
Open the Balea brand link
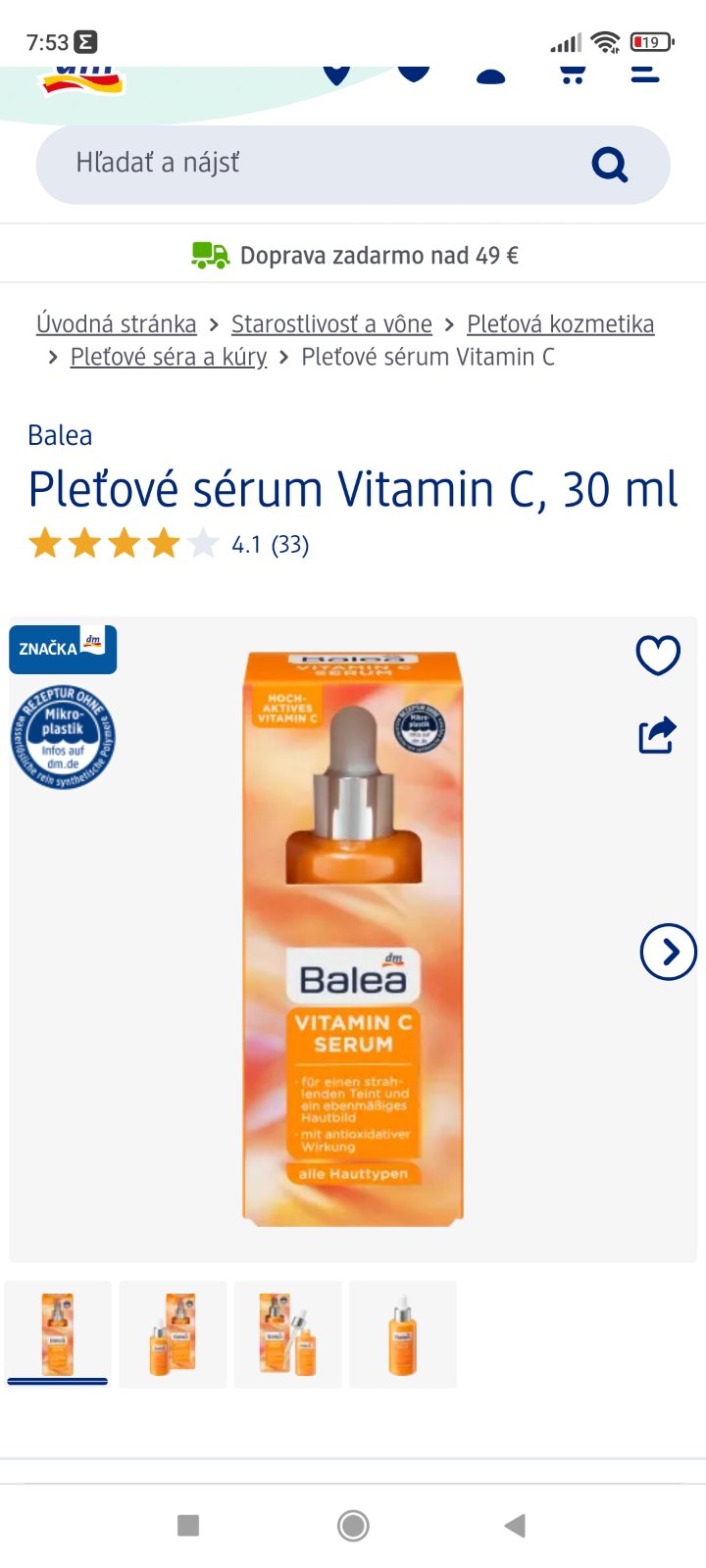coord(60,435)
